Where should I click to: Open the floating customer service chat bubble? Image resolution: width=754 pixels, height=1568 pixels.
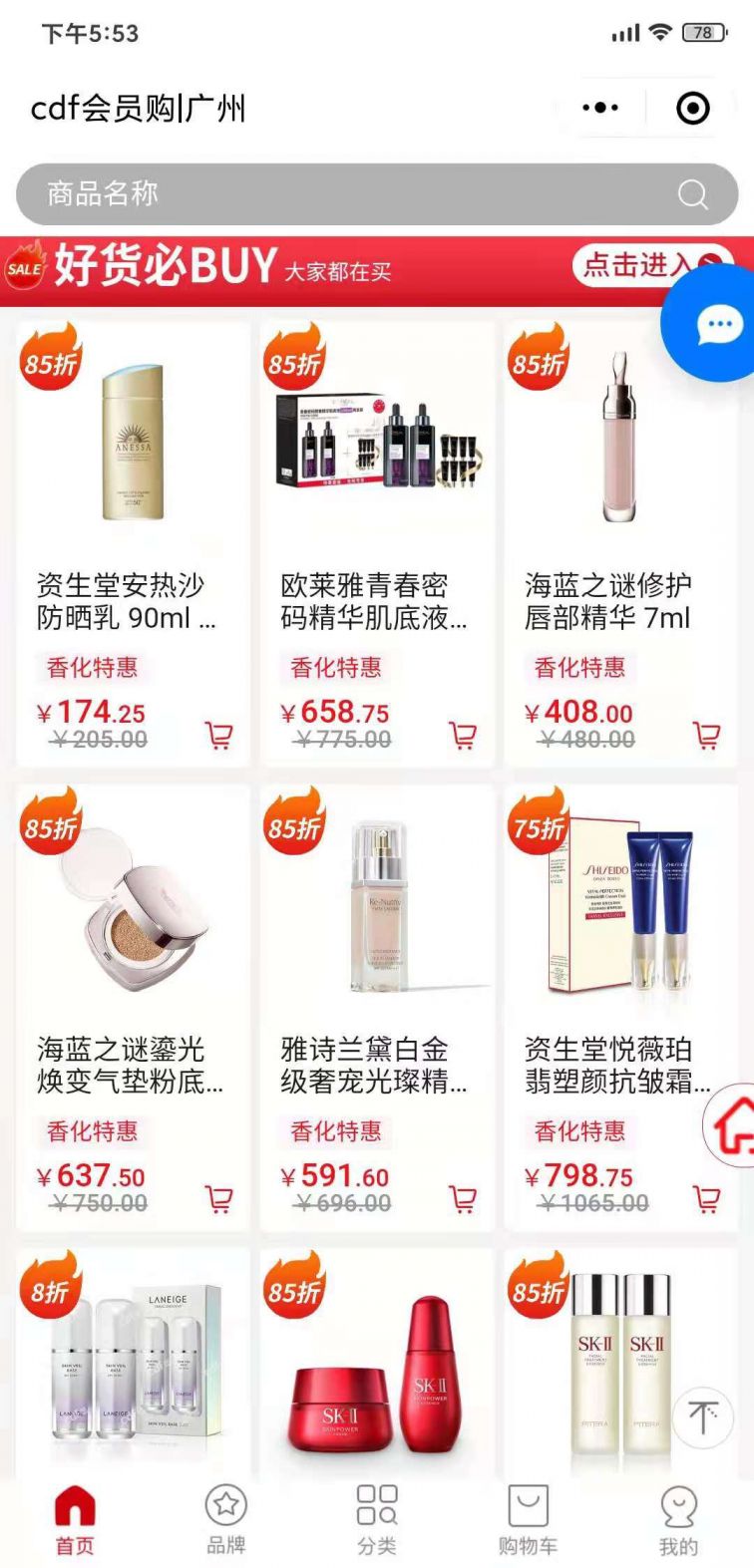click(719, 325)
